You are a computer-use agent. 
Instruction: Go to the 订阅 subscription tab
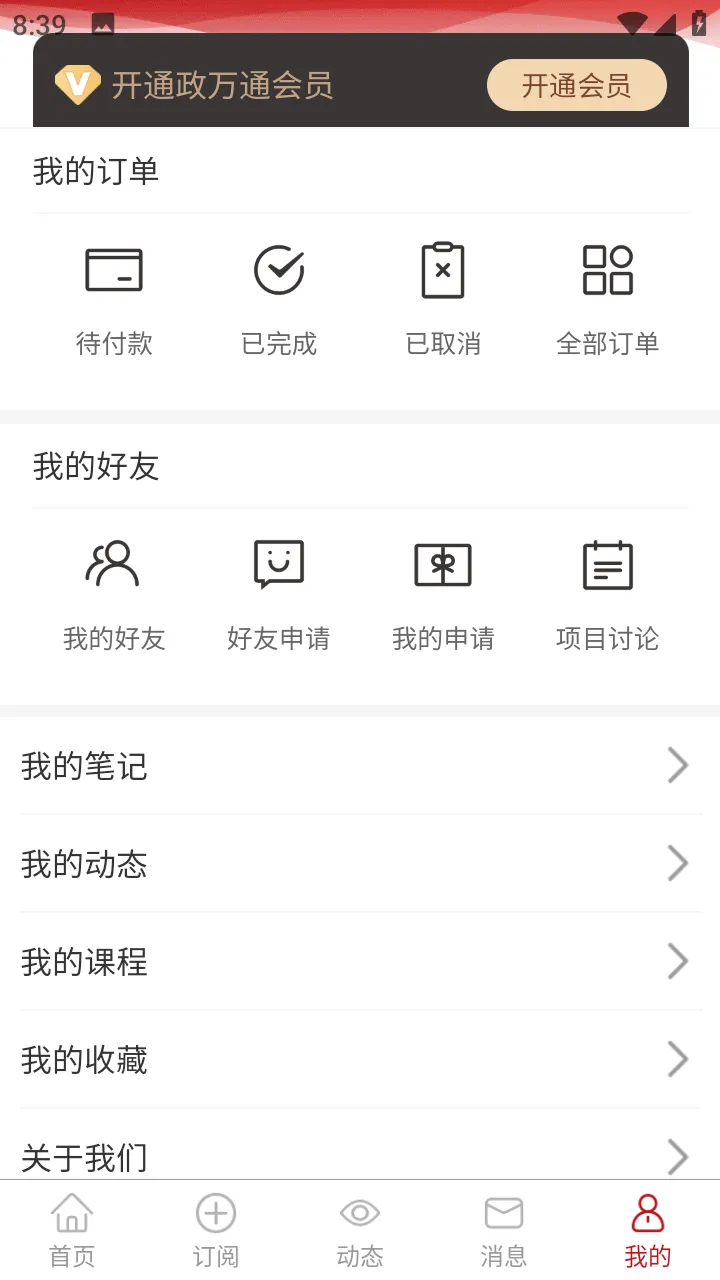[216, 1231]
